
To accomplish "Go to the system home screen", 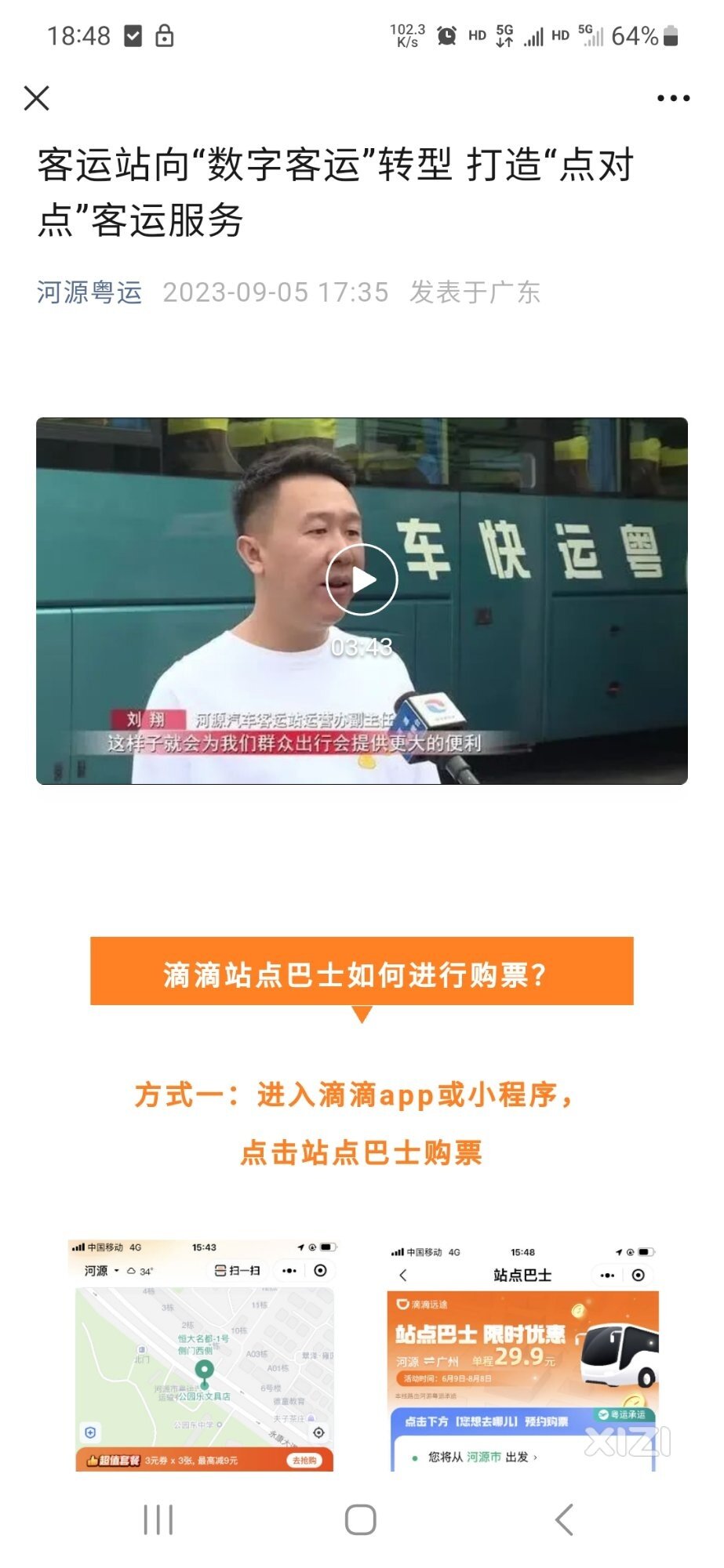I will (361, 1519).
